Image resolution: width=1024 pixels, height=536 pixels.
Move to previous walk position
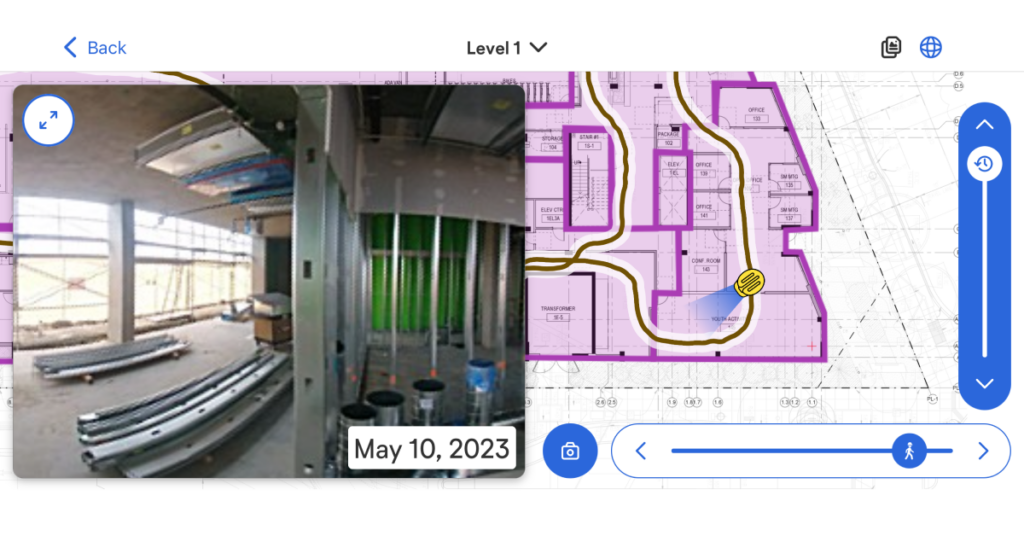tap(641, 451)
